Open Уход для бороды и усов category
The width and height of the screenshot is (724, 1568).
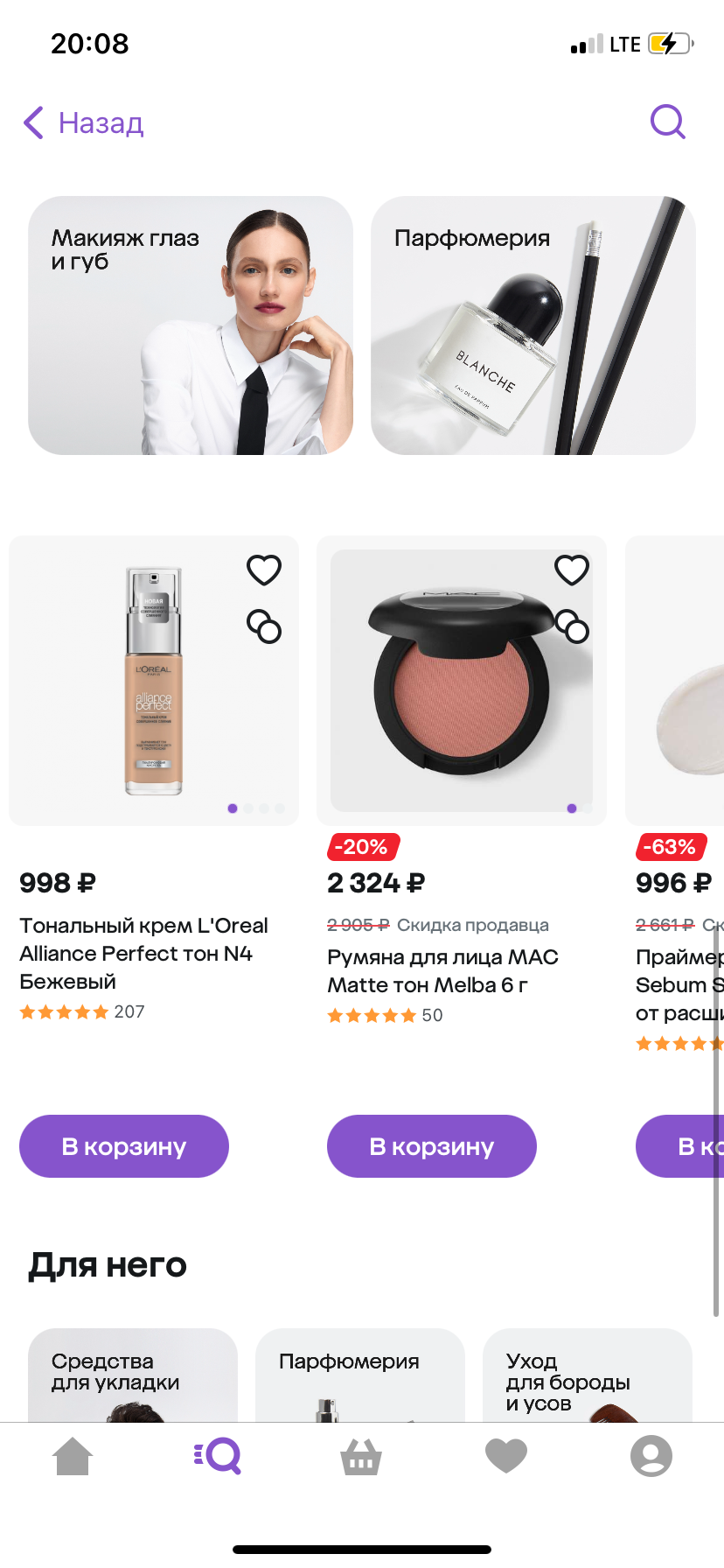pos(587,1374)
